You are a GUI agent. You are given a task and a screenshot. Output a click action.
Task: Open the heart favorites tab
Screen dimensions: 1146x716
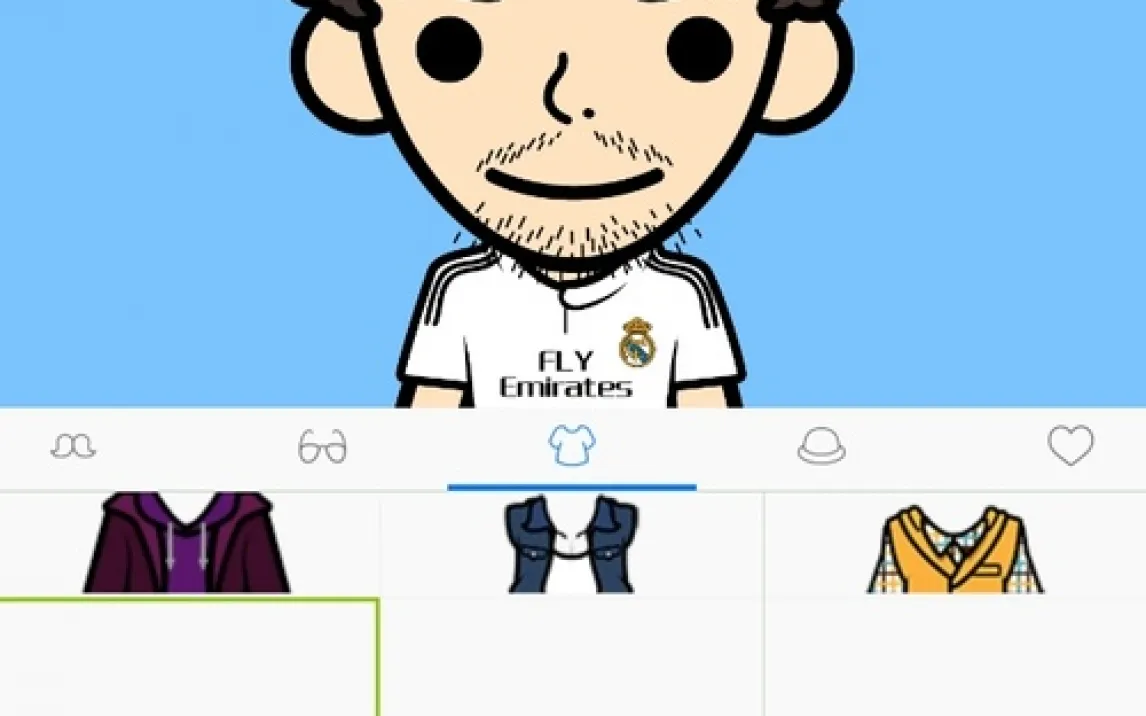click(1070, 446)
